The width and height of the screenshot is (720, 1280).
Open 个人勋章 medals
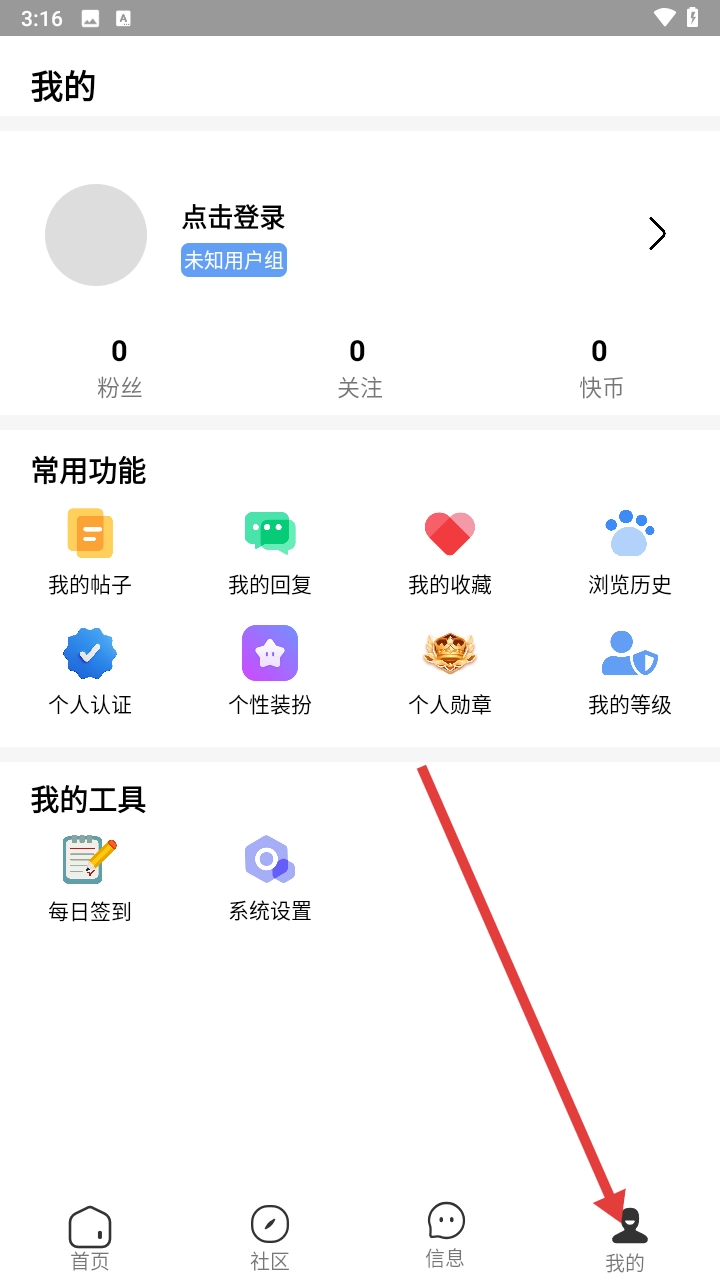click(x=450, y=670)
